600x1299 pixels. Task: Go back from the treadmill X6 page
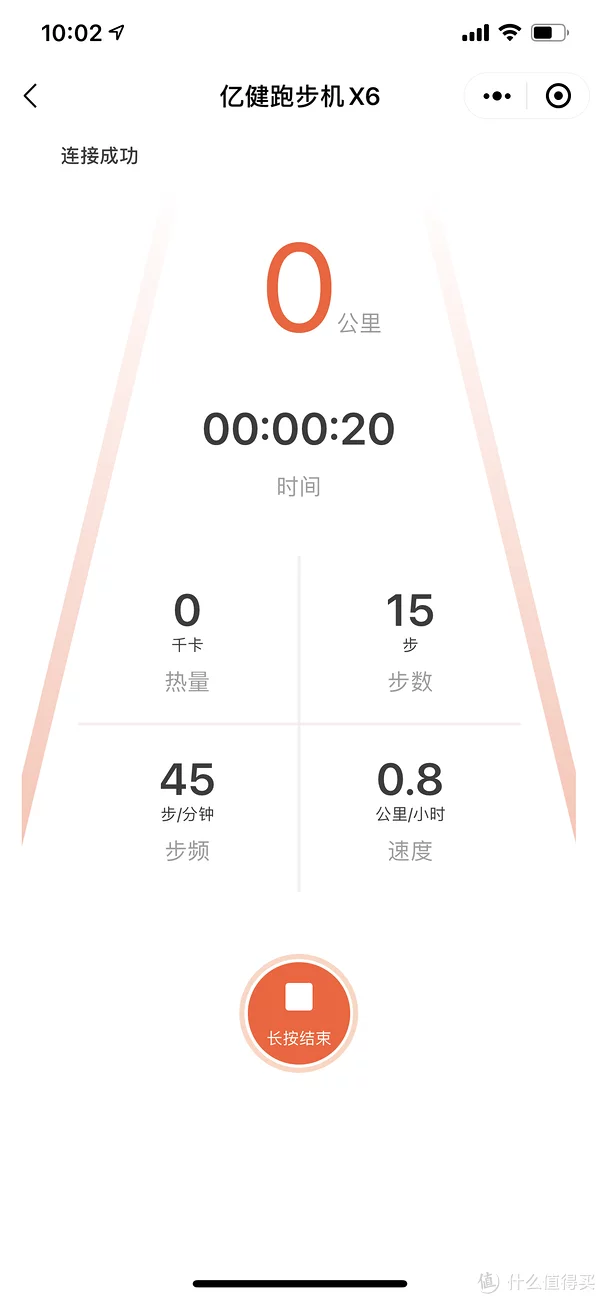(30, 96)
